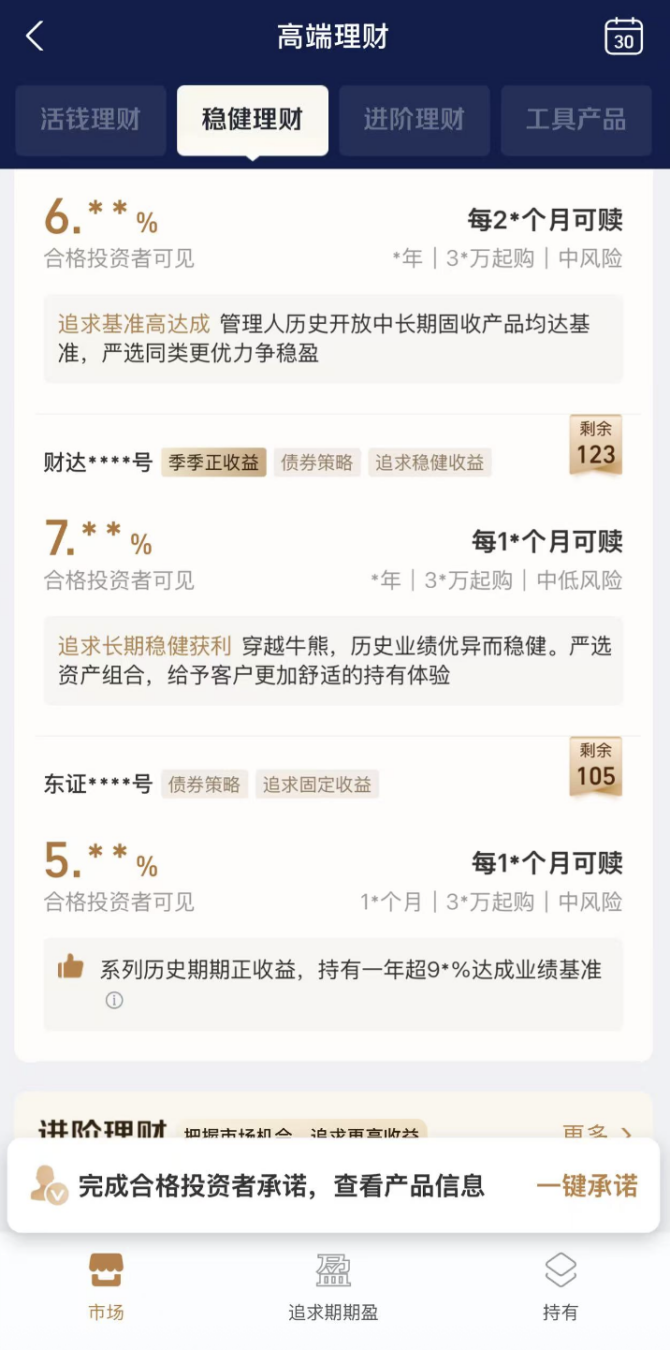Switch to the 进阶理财 tab
670x1350 pixels.
414,120
